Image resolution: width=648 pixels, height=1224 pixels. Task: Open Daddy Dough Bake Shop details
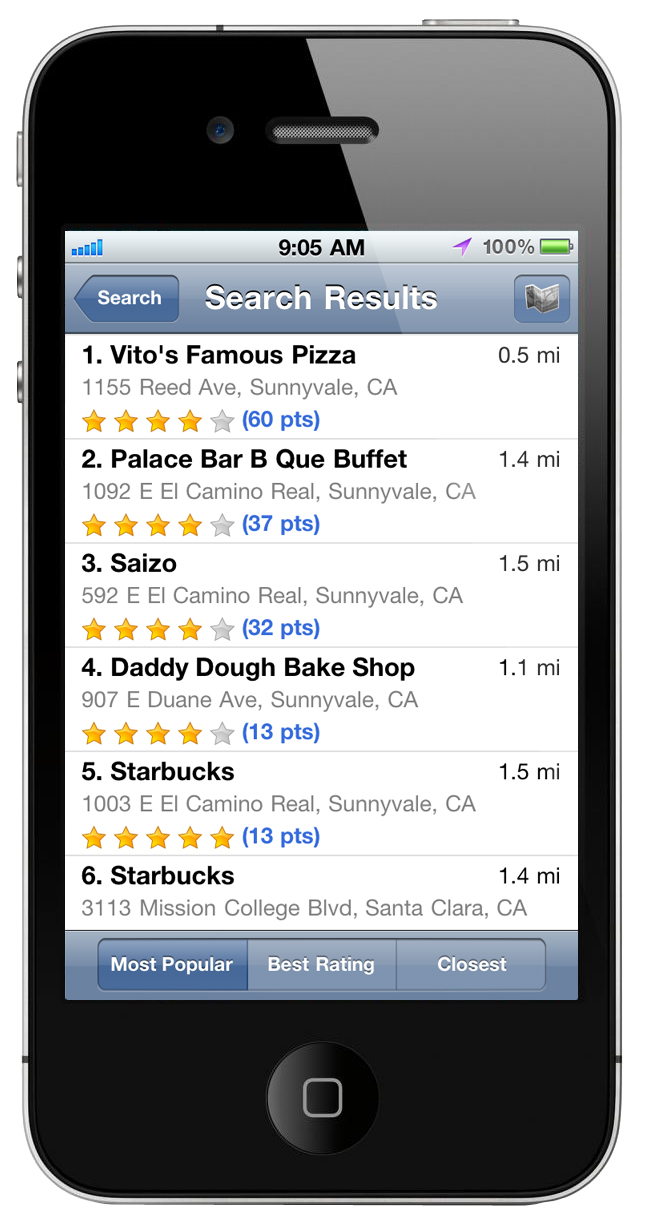[320, 699]
